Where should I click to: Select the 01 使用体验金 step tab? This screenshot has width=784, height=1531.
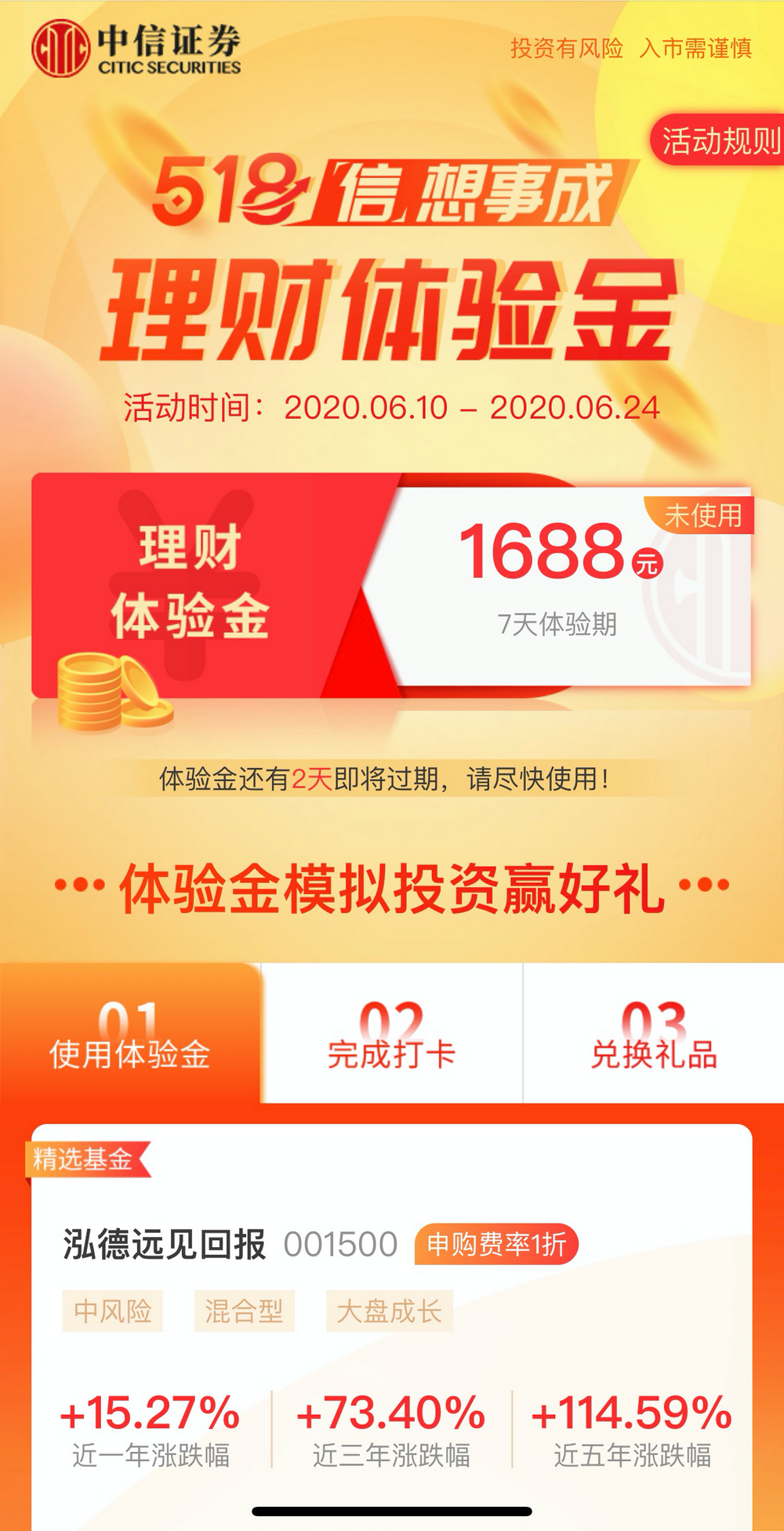tap(130, 1035)
